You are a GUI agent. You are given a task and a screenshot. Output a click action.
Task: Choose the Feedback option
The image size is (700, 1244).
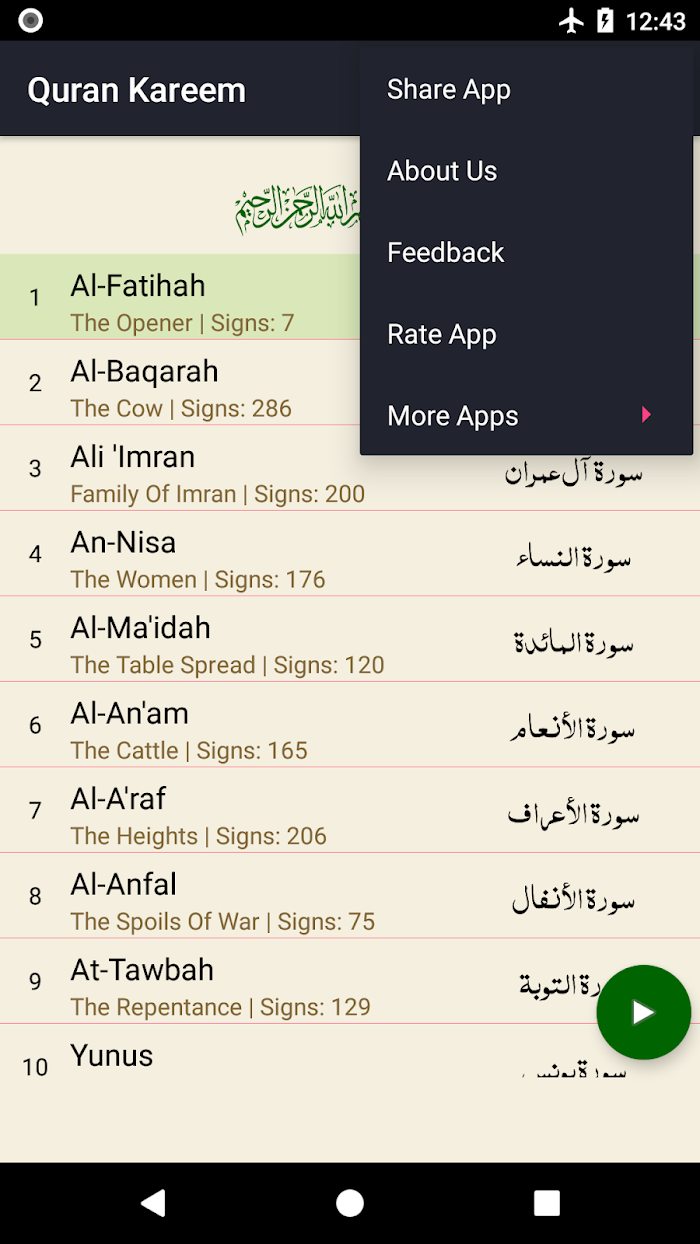pos(526,253)
